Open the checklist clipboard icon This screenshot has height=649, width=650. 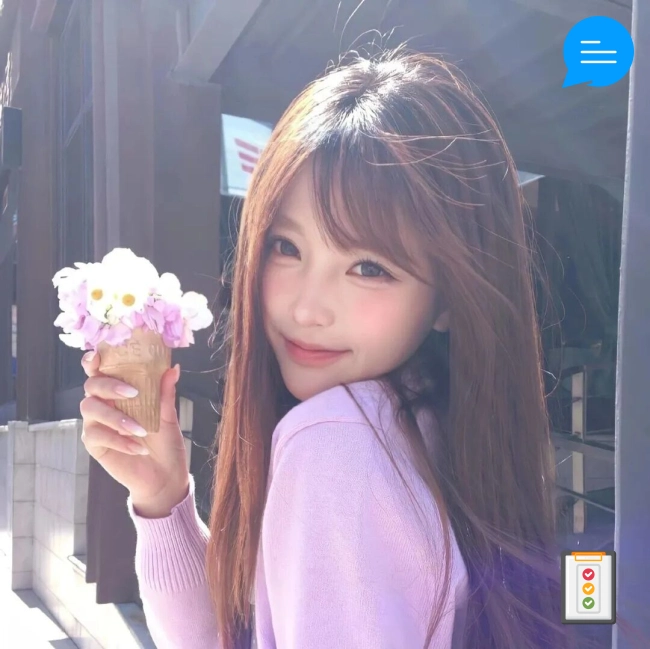pyautogui.click(x=588, y=588)
